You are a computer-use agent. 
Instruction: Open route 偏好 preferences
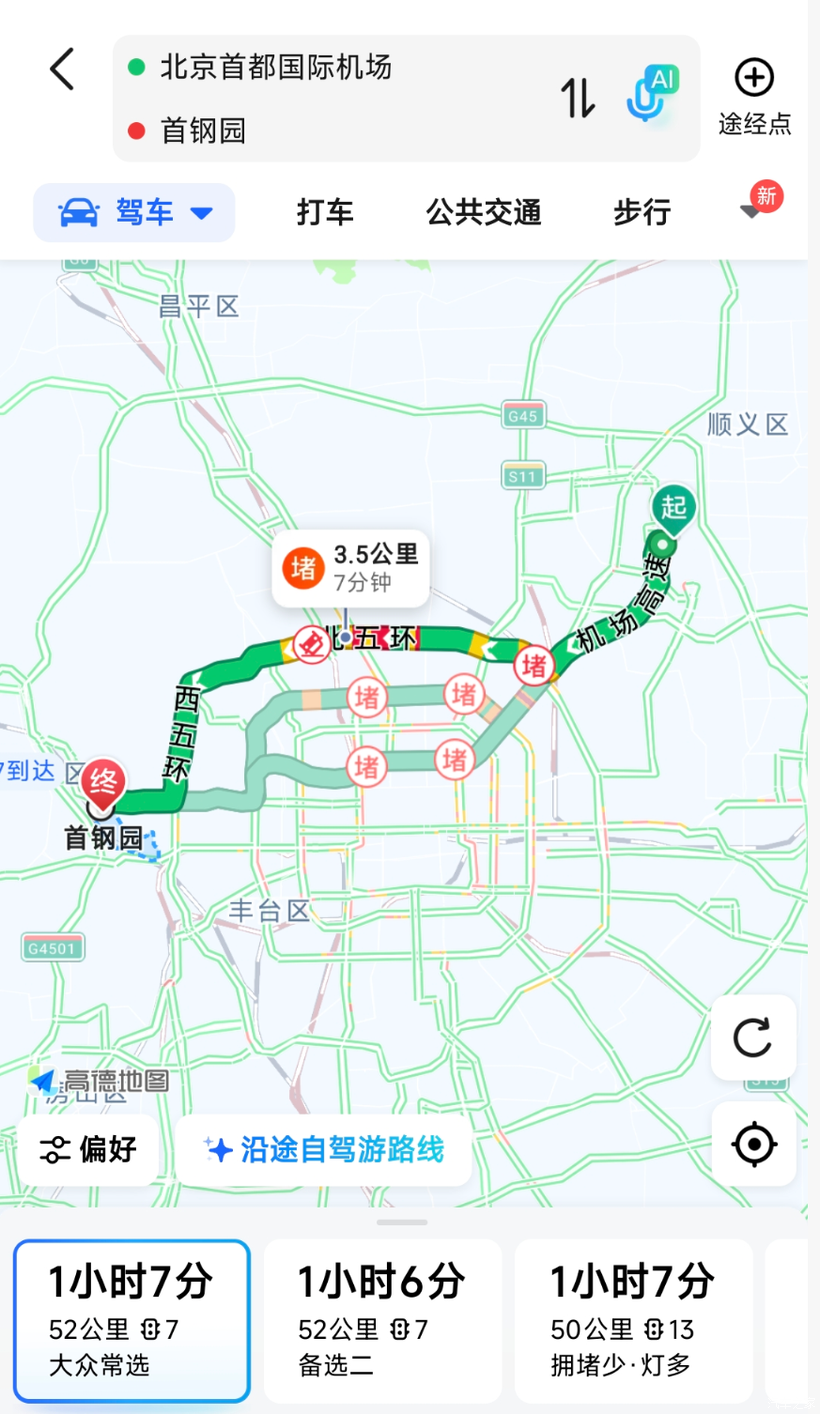pos(88,1150)
